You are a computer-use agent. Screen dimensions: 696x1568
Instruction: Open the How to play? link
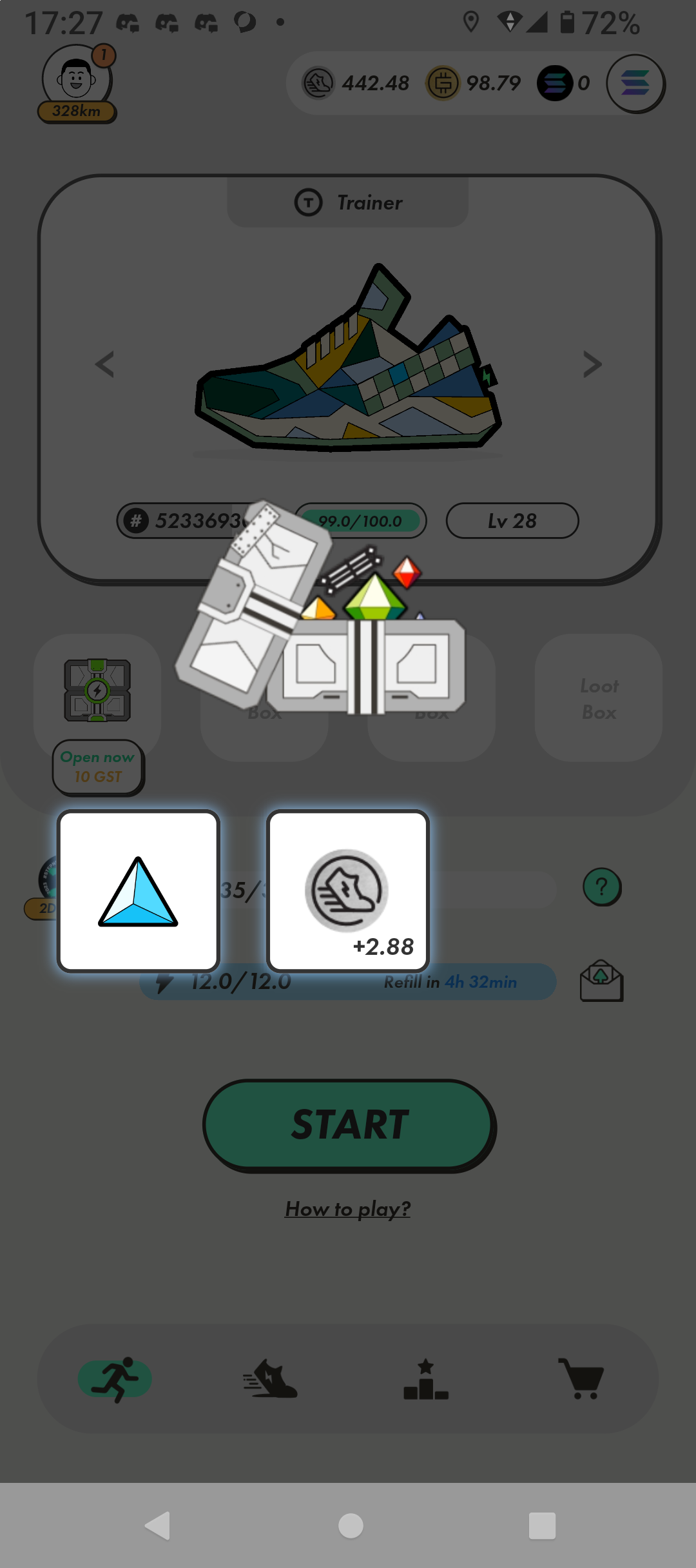348,1209
